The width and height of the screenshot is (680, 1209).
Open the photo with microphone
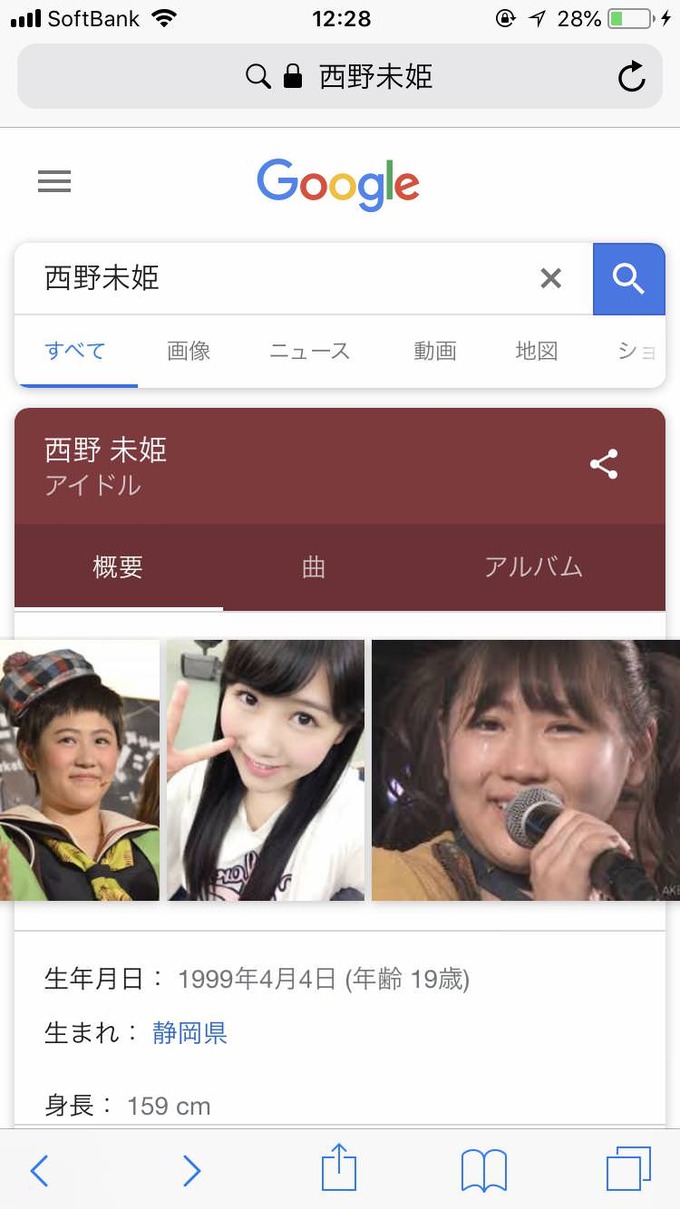pos(525,770)
